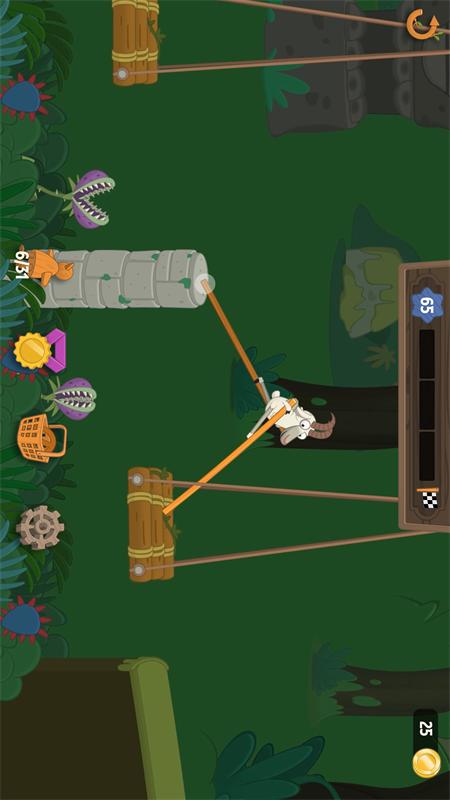Open the settings gear
This screenshot has width=450, height=800.
[40, 527]
